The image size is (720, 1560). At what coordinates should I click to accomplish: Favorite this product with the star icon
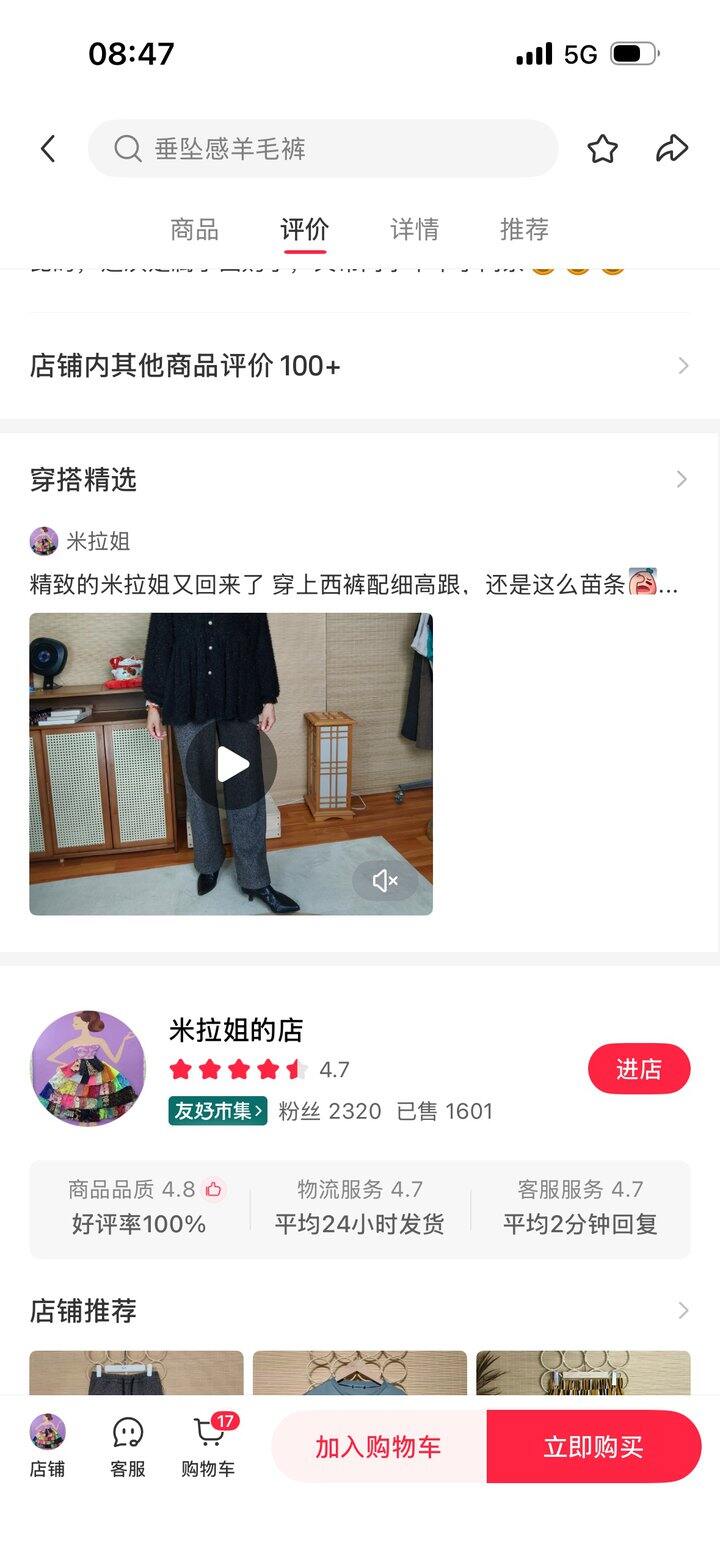pos(602,149)
